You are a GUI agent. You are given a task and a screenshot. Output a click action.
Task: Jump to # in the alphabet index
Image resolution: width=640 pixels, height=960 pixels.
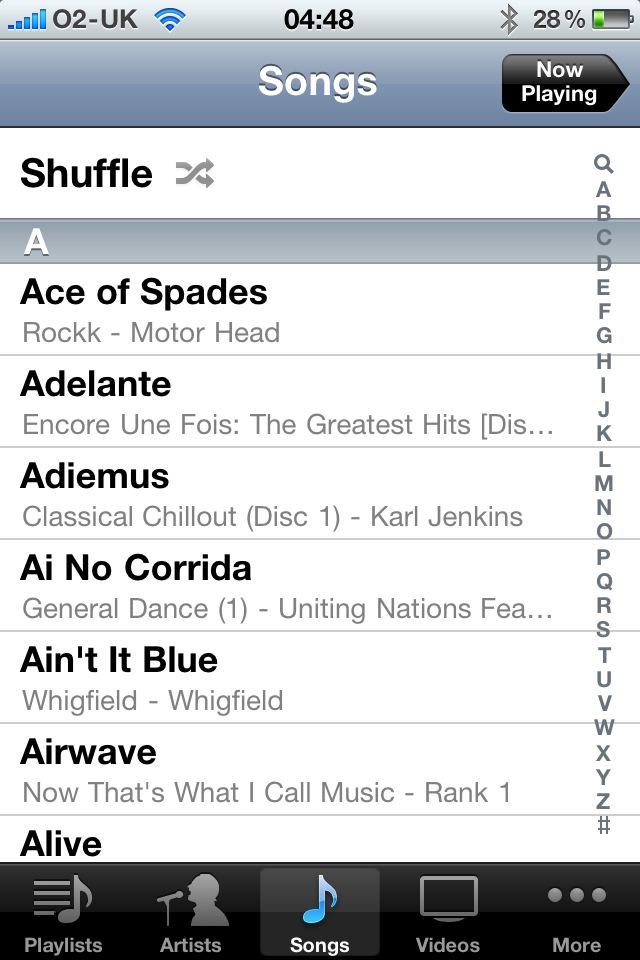tap(603, 825)
